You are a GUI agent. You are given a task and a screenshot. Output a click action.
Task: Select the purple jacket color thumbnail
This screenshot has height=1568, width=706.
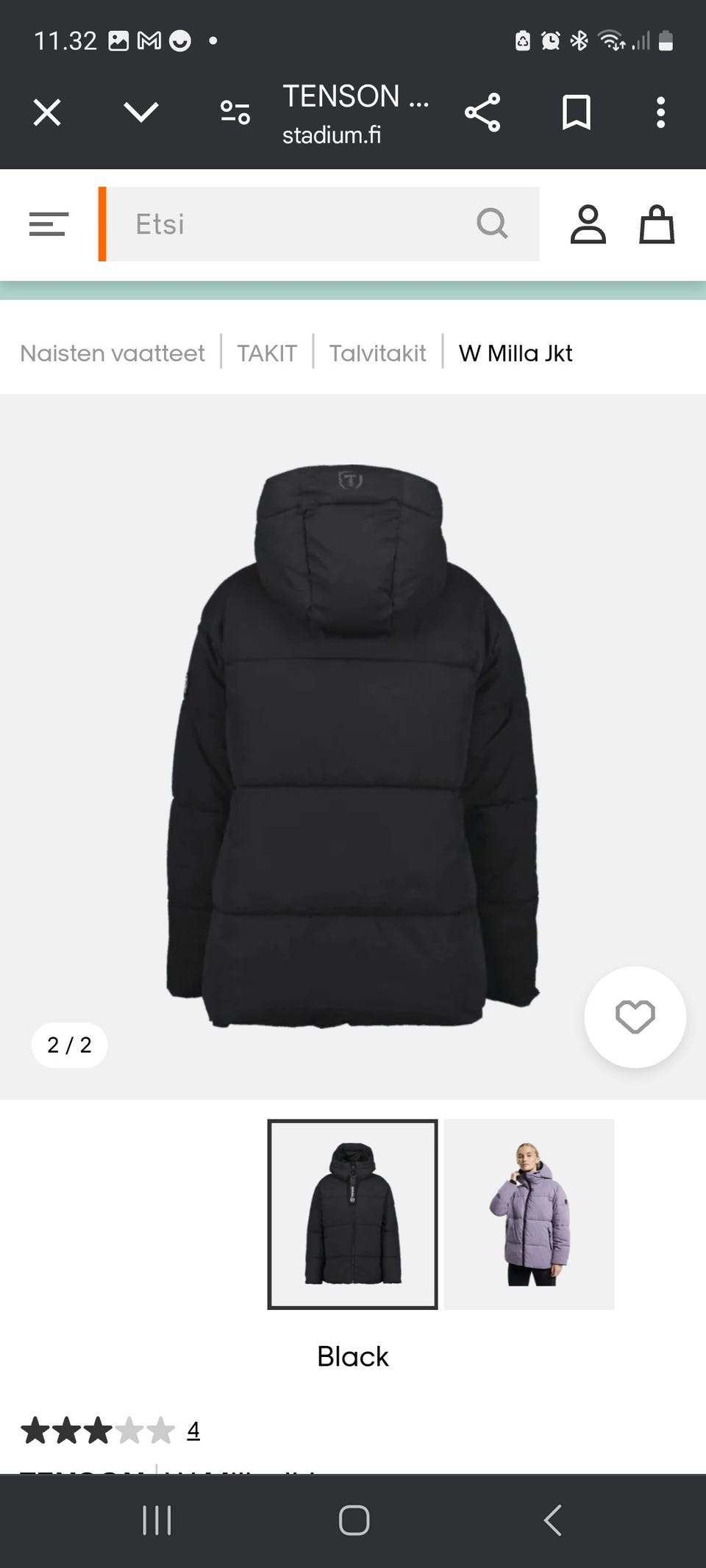coord(529,1214)
